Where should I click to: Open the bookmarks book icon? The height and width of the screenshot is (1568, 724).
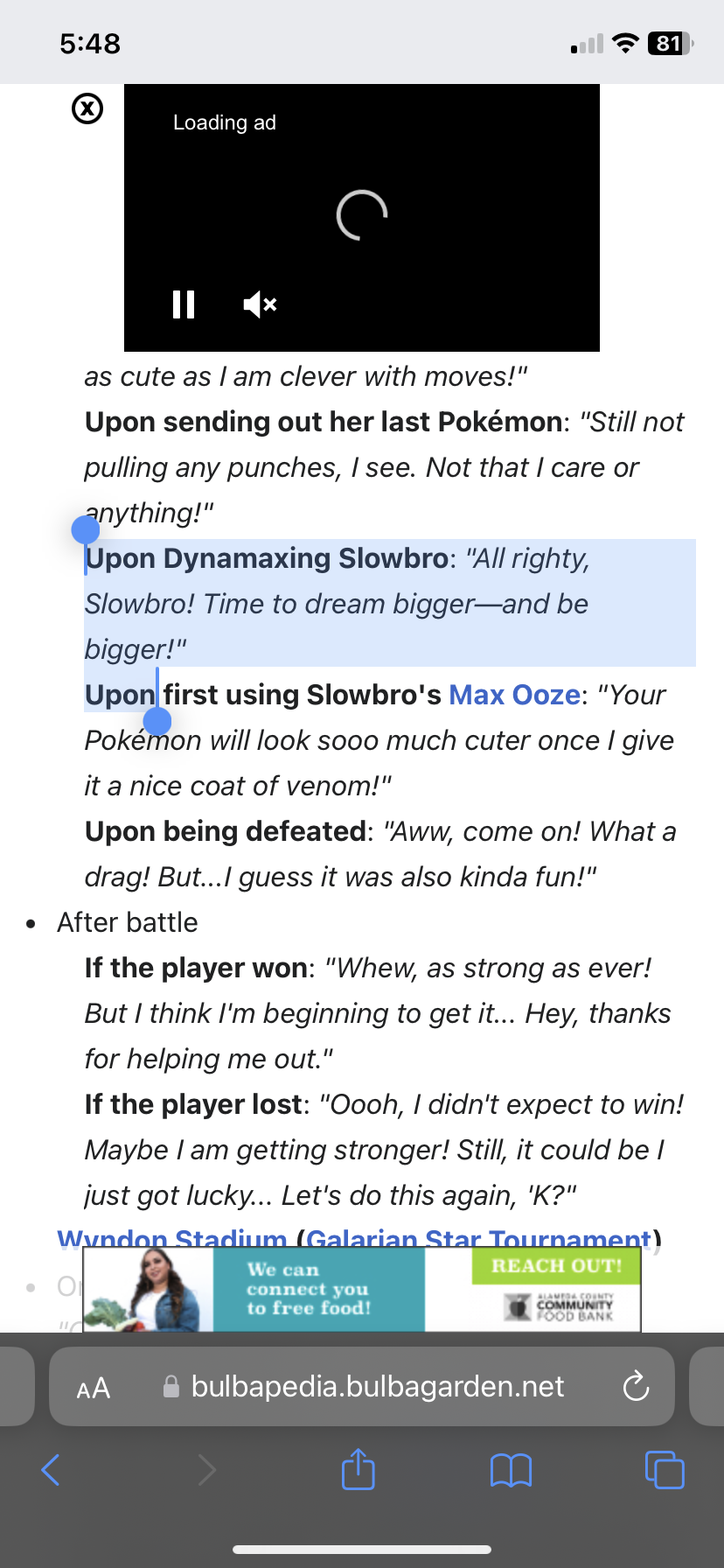click(511, 1470)
